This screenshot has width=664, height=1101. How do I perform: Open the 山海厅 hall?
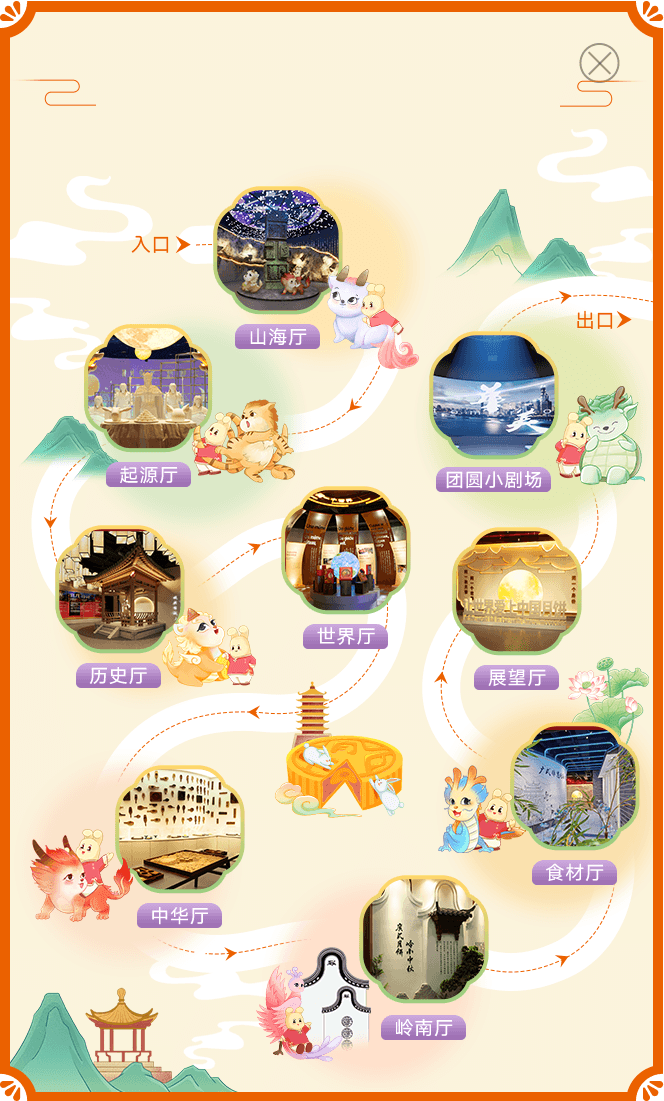[x=276, y=250]
